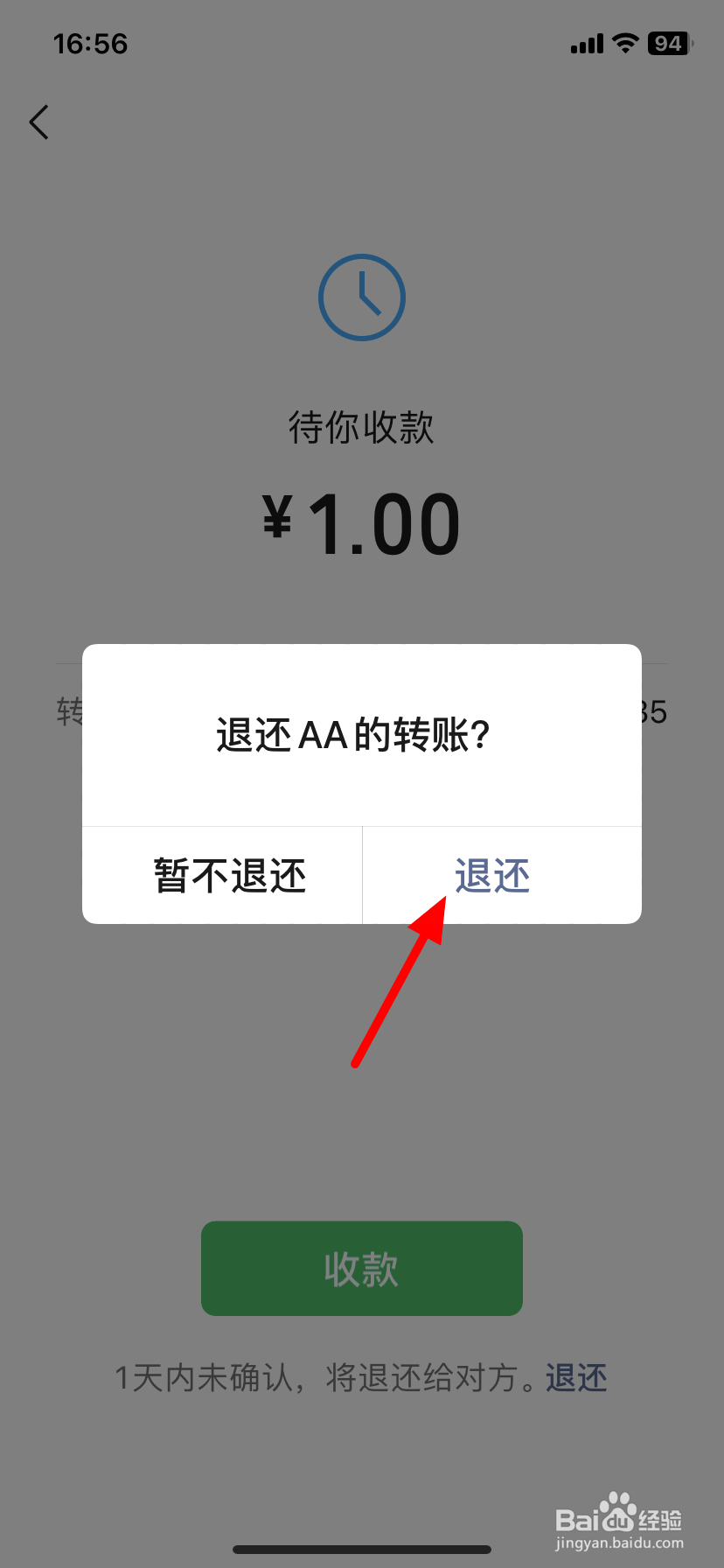The image size is (724, 1568).
Task: Click the battery indicator showing 94
Action: (668, 43)
